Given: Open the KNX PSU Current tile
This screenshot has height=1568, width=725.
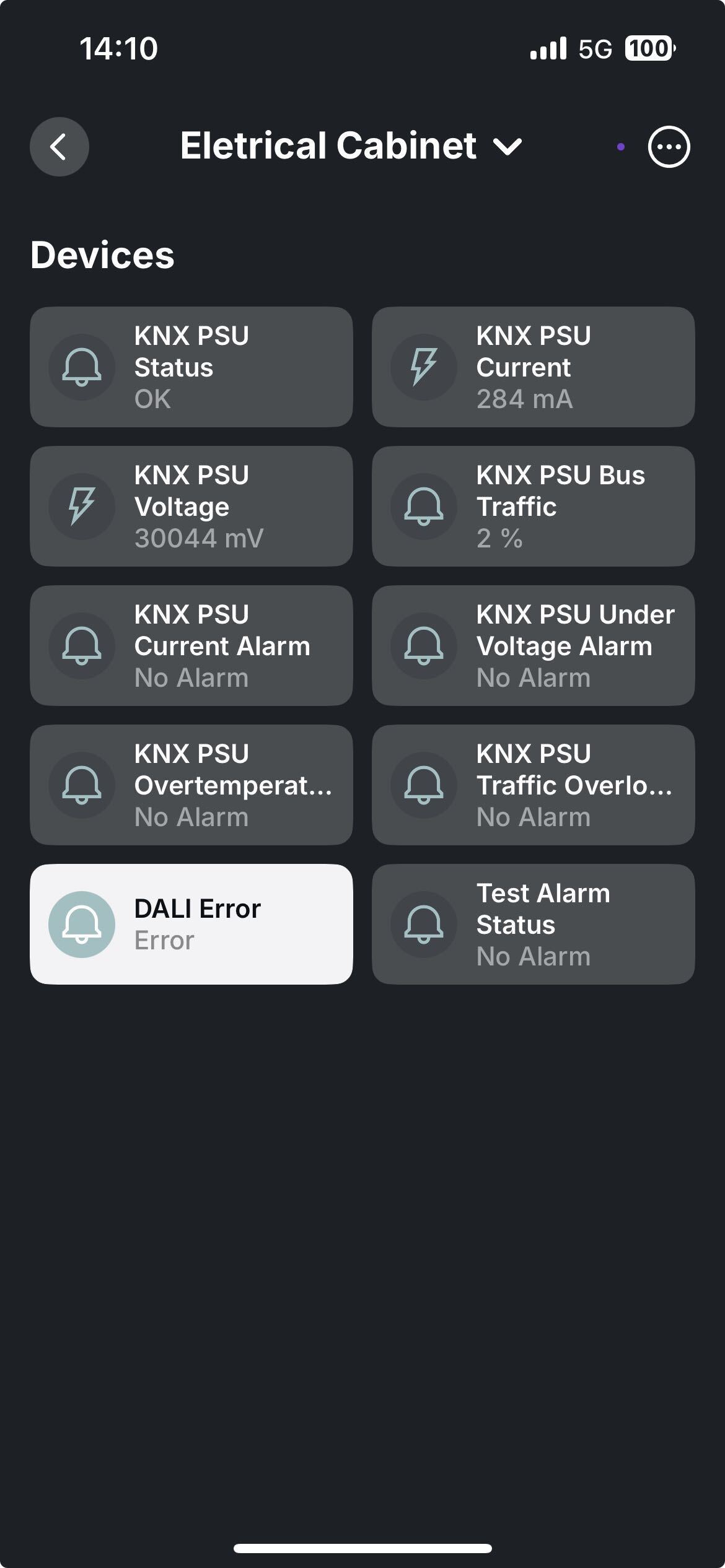Looking at the screenshot, I should coord(533,367).
